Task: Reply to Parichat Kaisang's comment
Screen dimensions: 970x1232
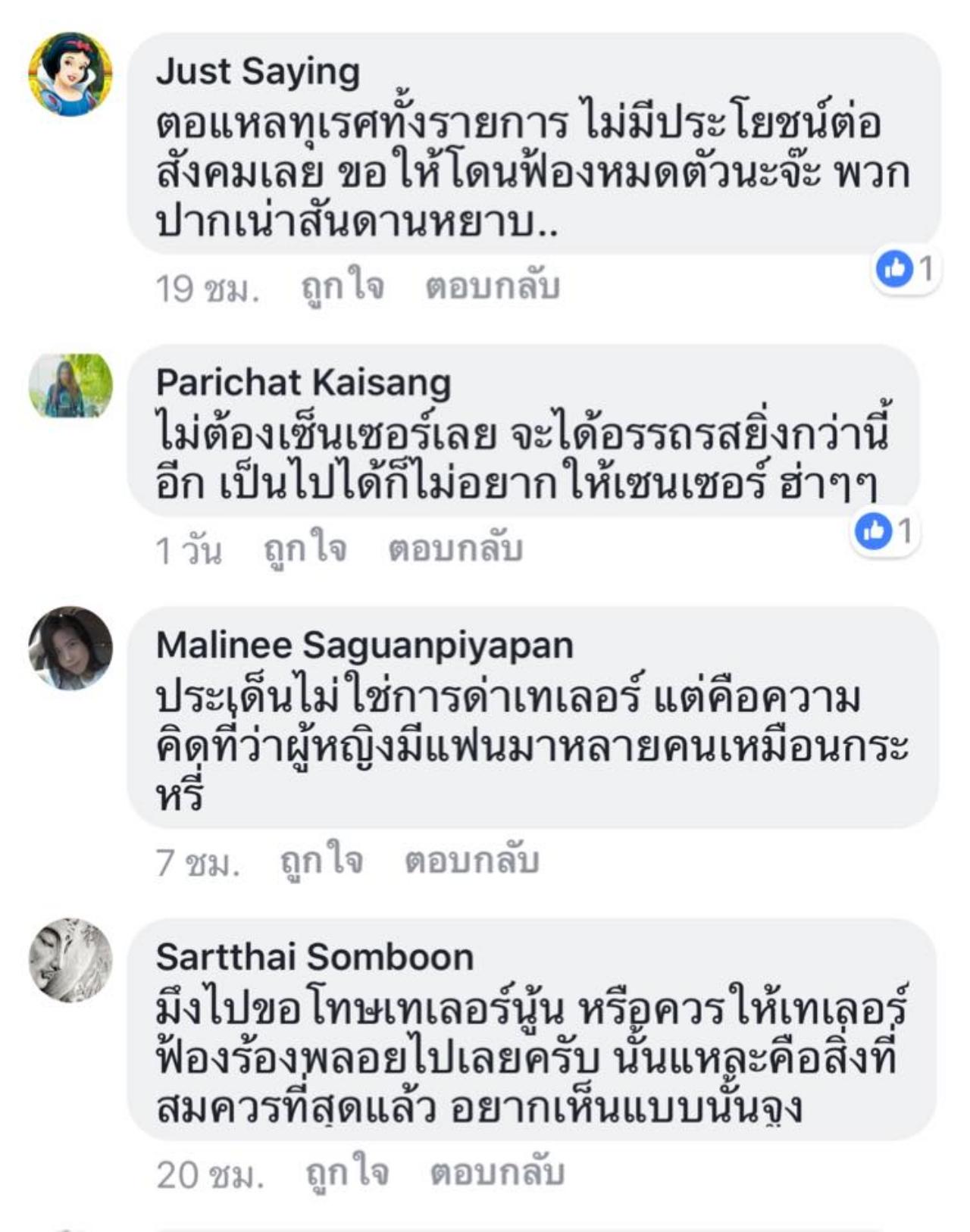Action: point(455,549)
